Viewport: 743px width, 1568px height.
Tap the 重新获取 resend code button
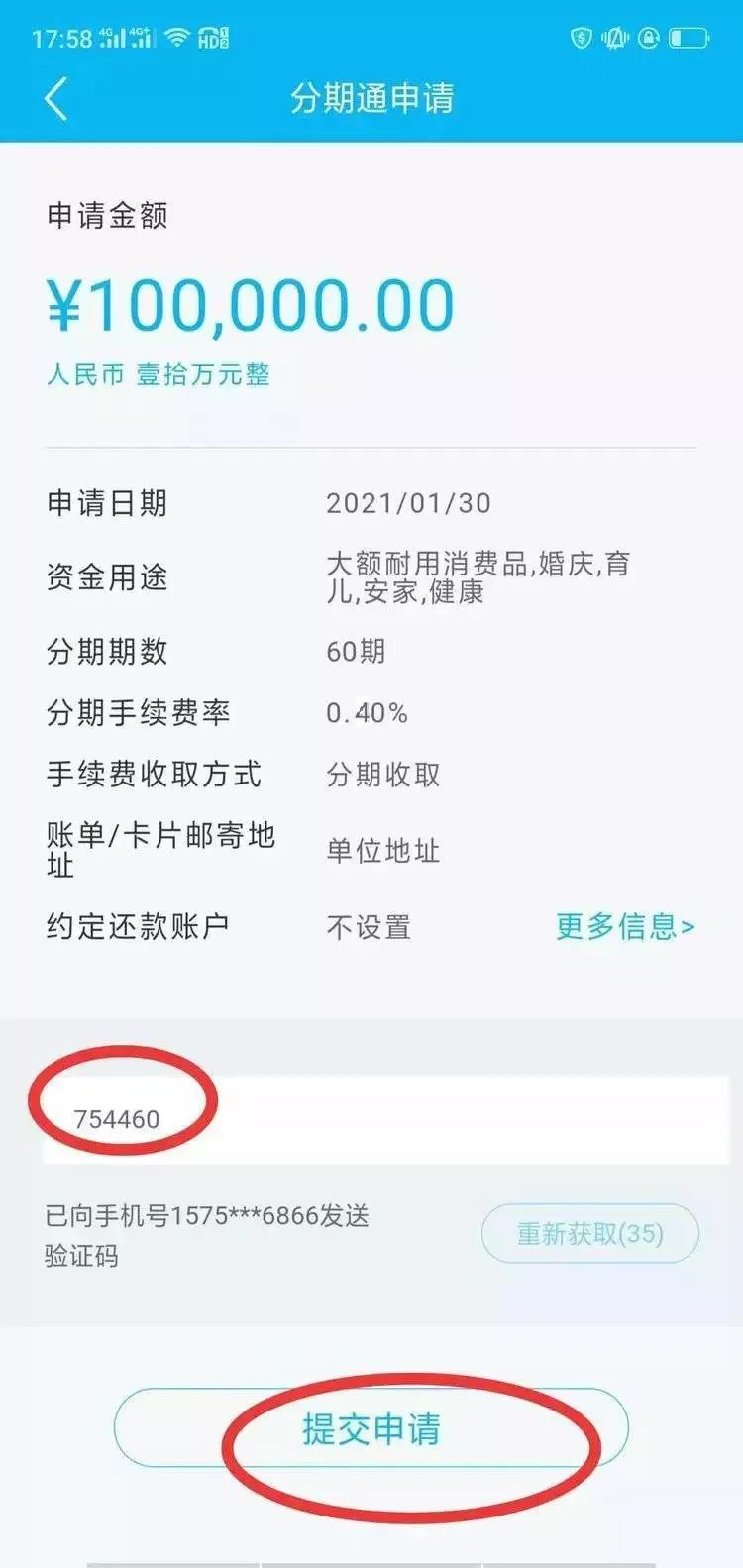(590, 1234)
